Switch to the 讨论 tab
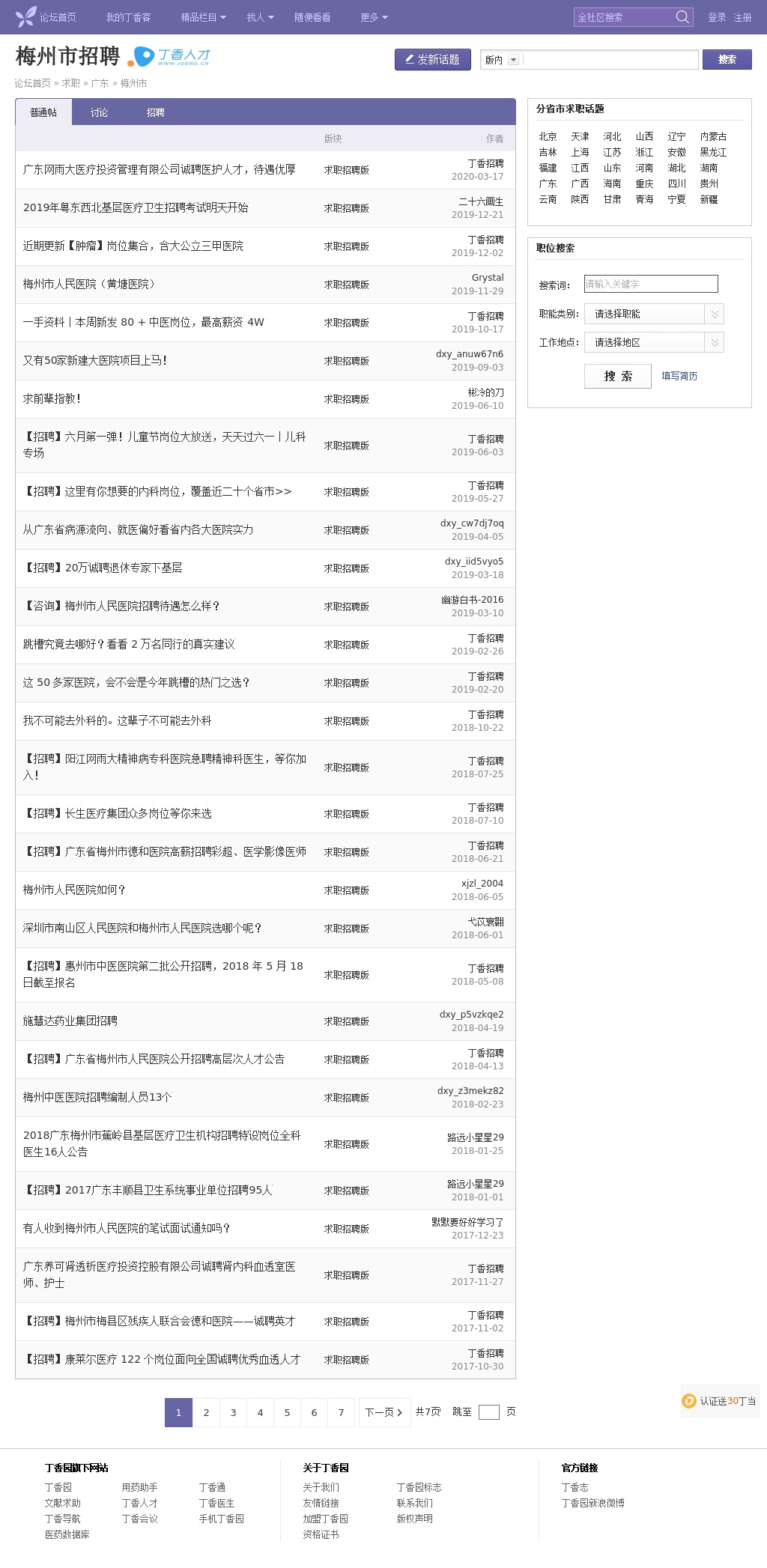This screenshot has height=1568, width=767. [x=99, y=112]
